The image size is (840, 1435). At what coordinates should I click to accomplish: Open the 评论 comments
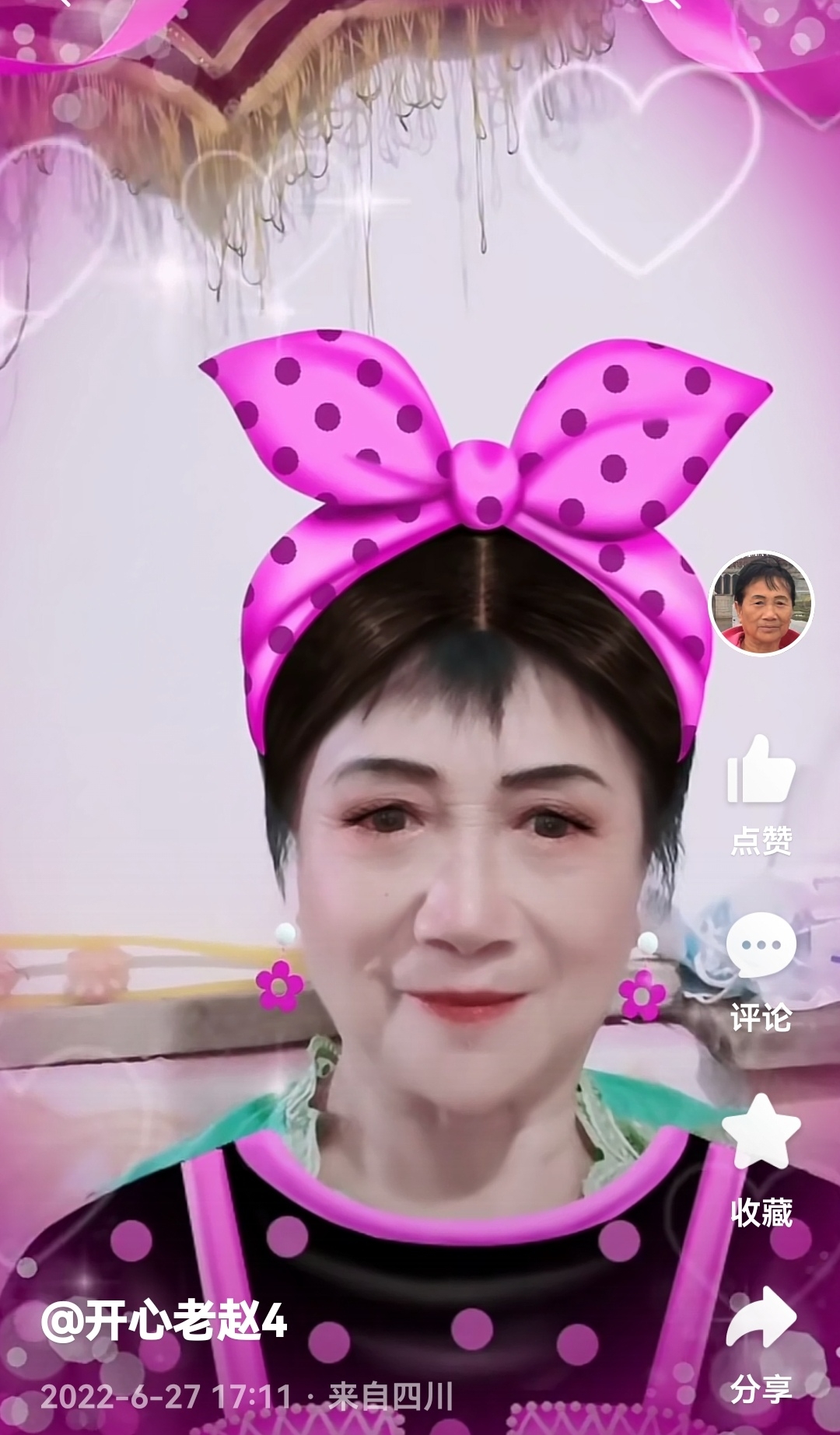click(761, 947)
